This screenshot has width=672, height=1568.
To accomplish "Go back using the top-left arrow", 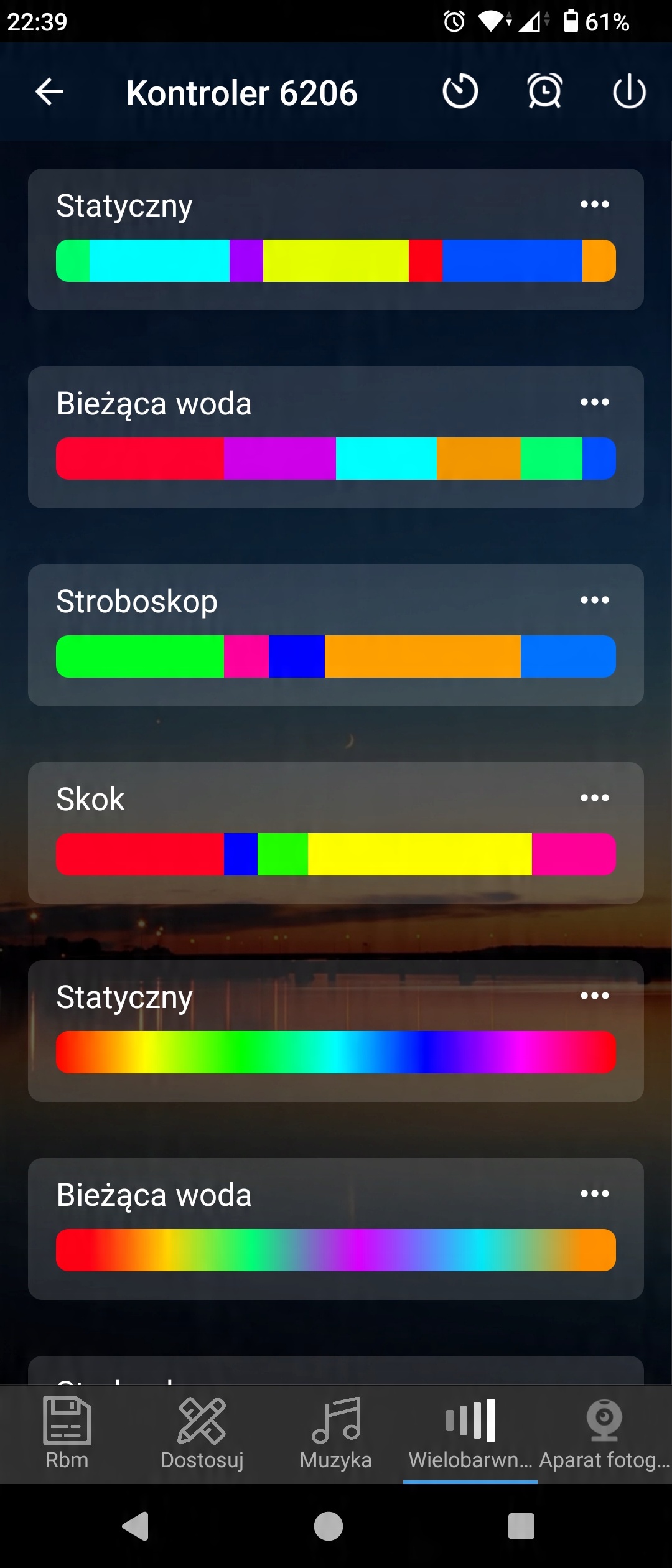I will click(x=50, y=92).
